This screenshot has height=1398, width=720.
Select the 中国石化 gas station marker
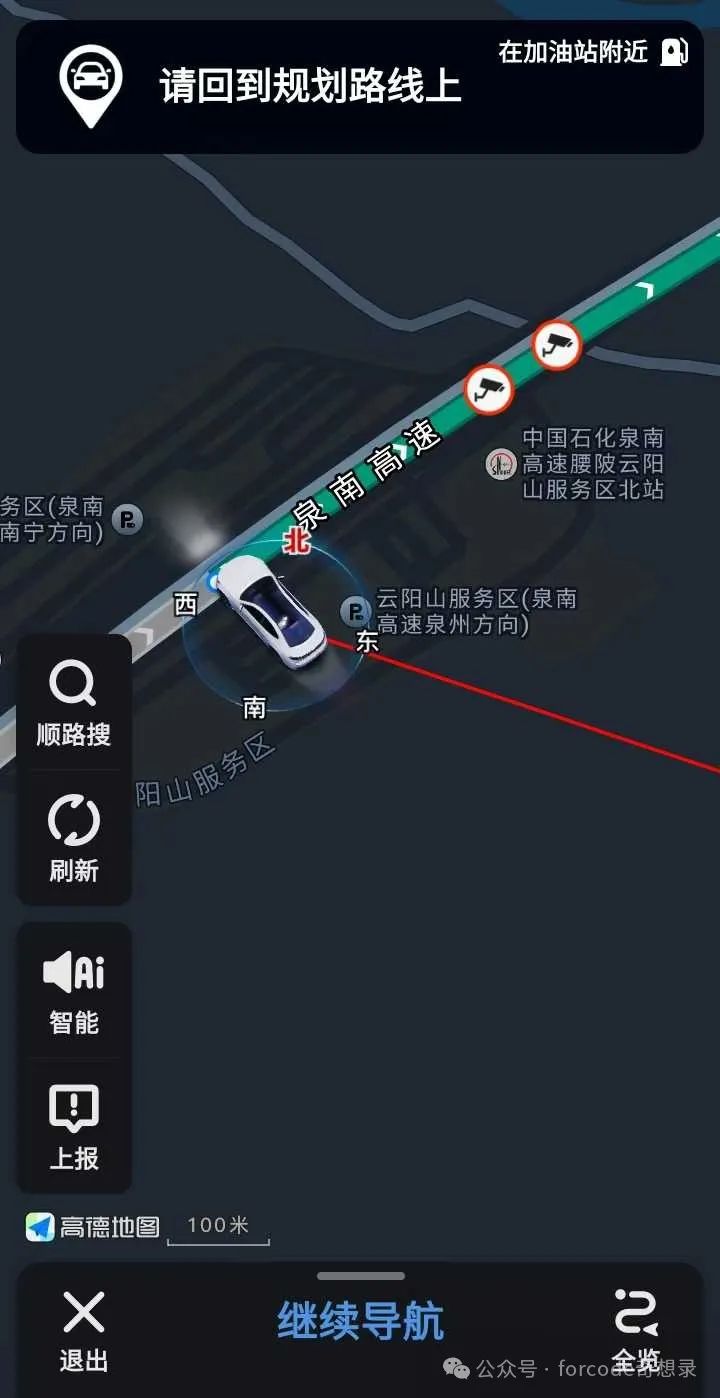(x=500, y=464)
